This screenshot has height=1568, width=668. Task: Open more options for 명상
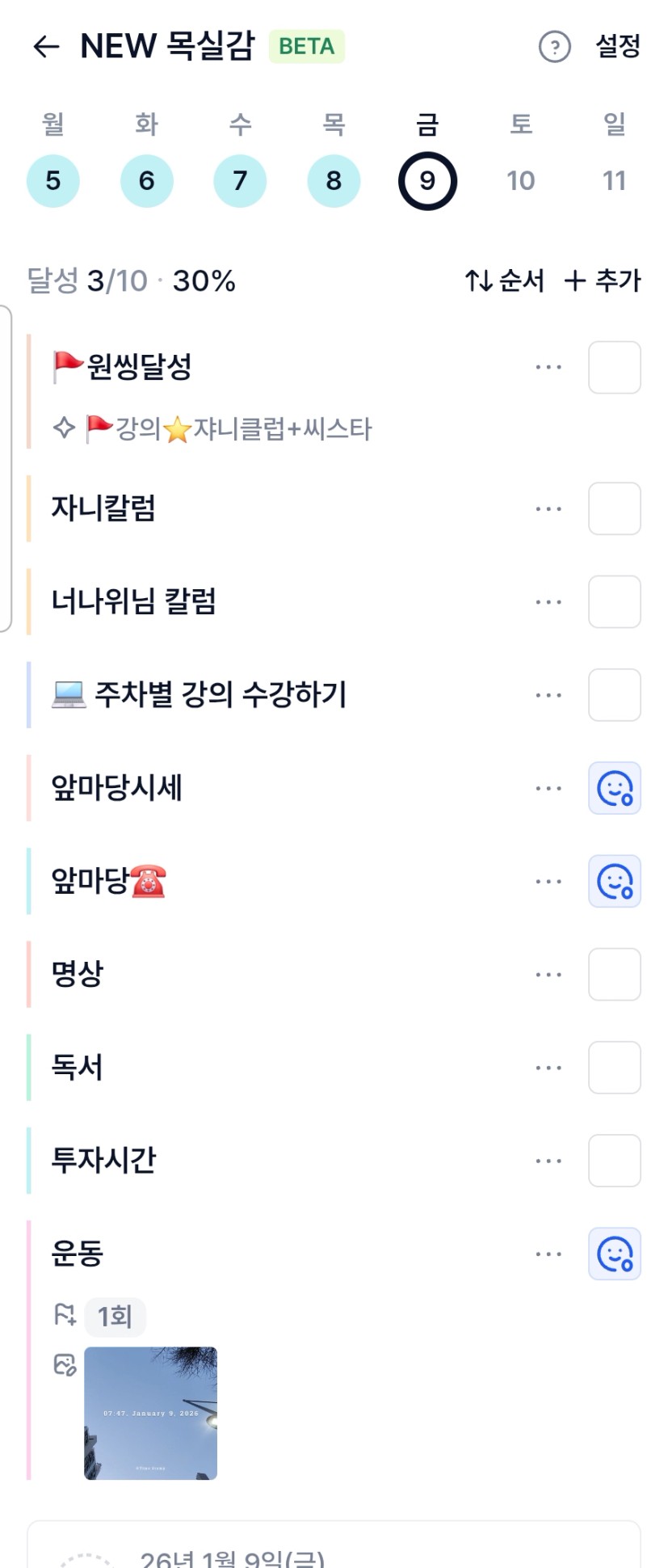(x=548, y=975)
